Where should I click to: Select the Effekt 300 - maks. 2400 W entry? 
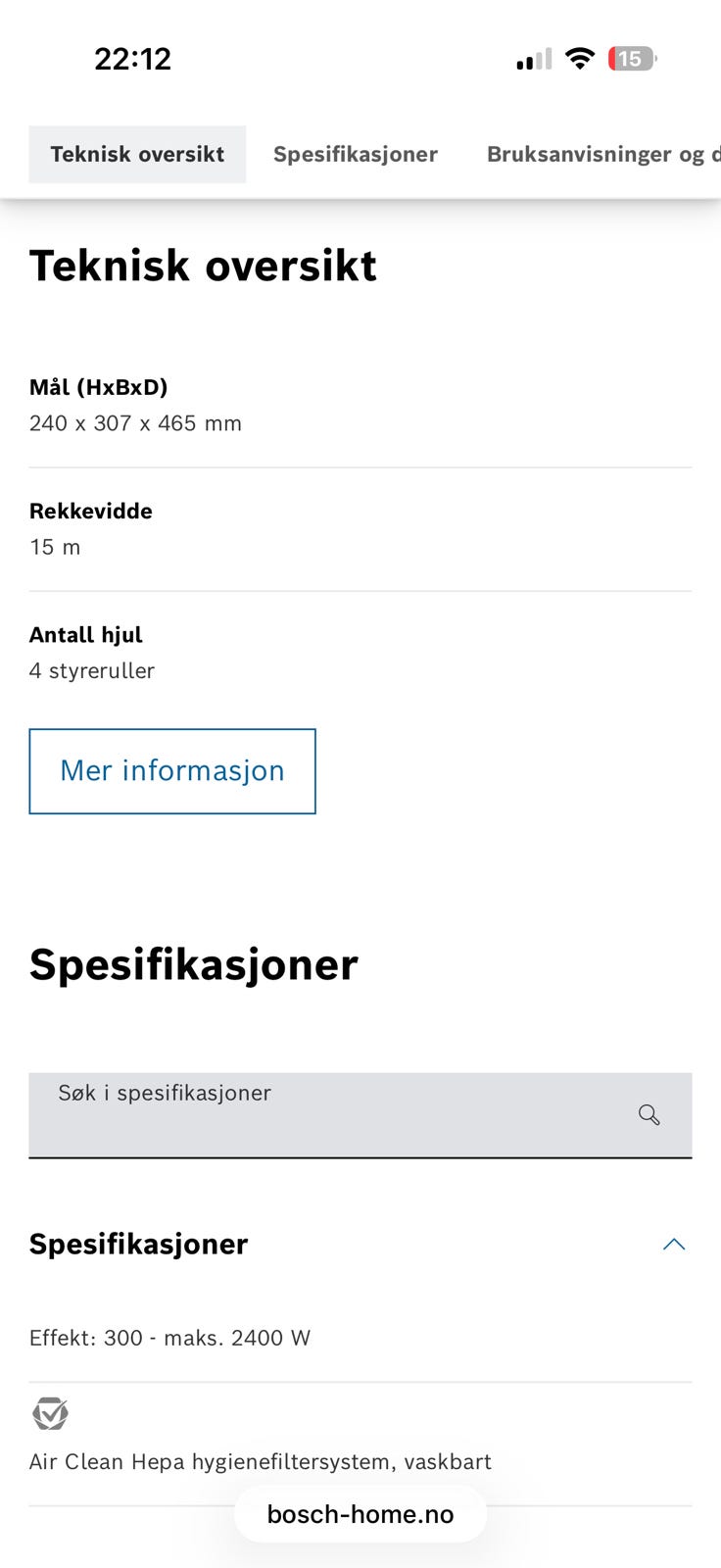(x=169, y=1337)
